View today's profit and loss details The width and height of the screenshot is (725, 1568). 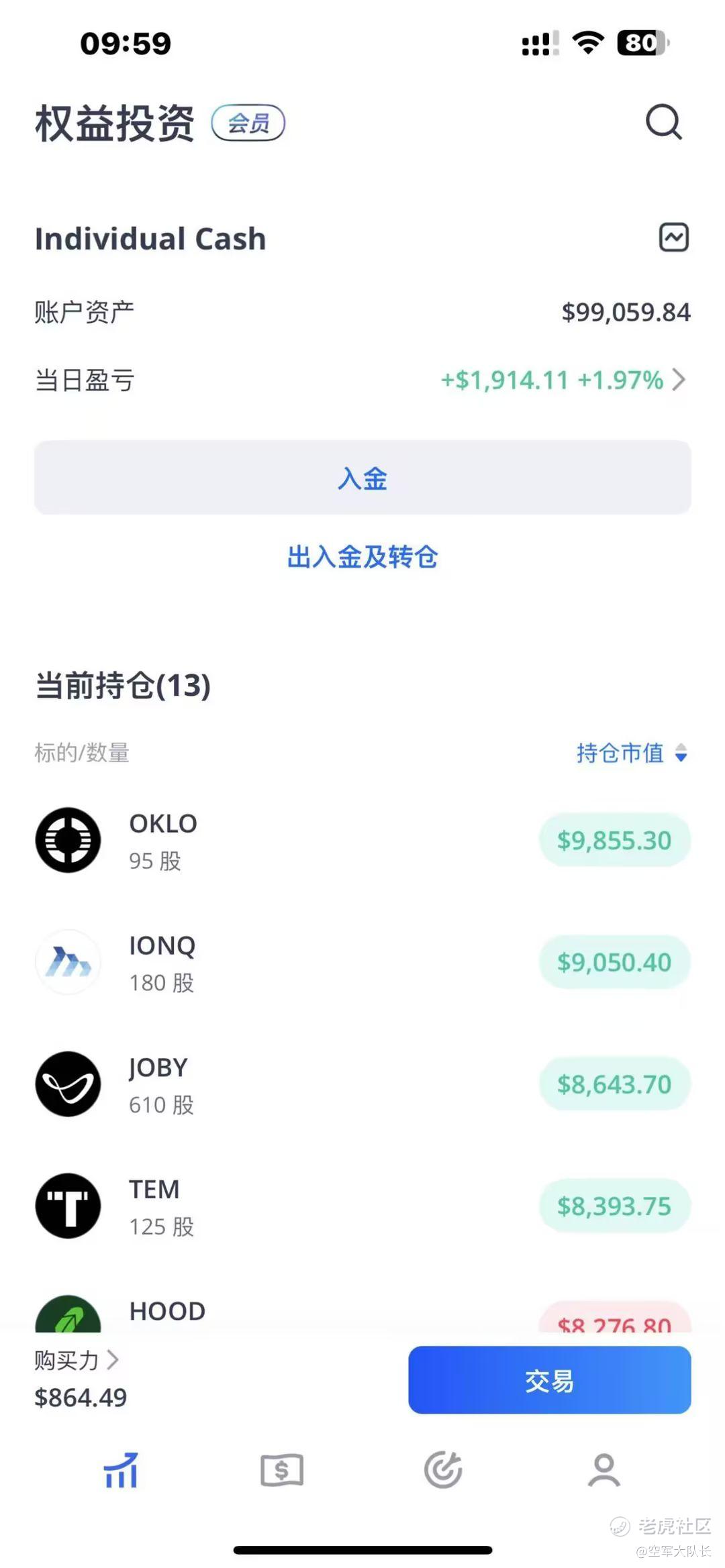point(563,380)
